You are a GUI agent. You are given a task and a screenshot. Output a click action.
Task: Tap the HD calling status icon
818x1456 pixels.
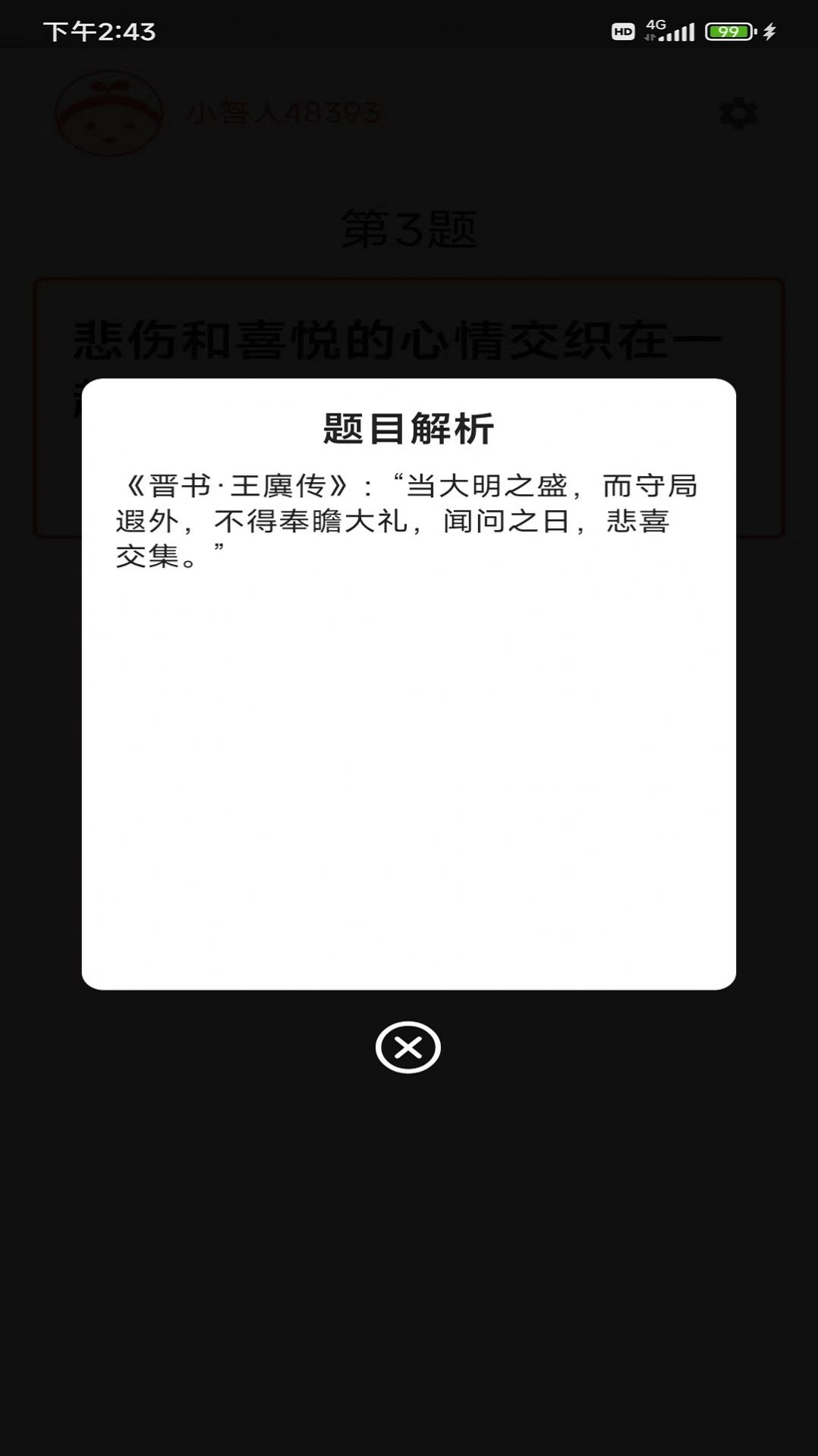point(624,30)
